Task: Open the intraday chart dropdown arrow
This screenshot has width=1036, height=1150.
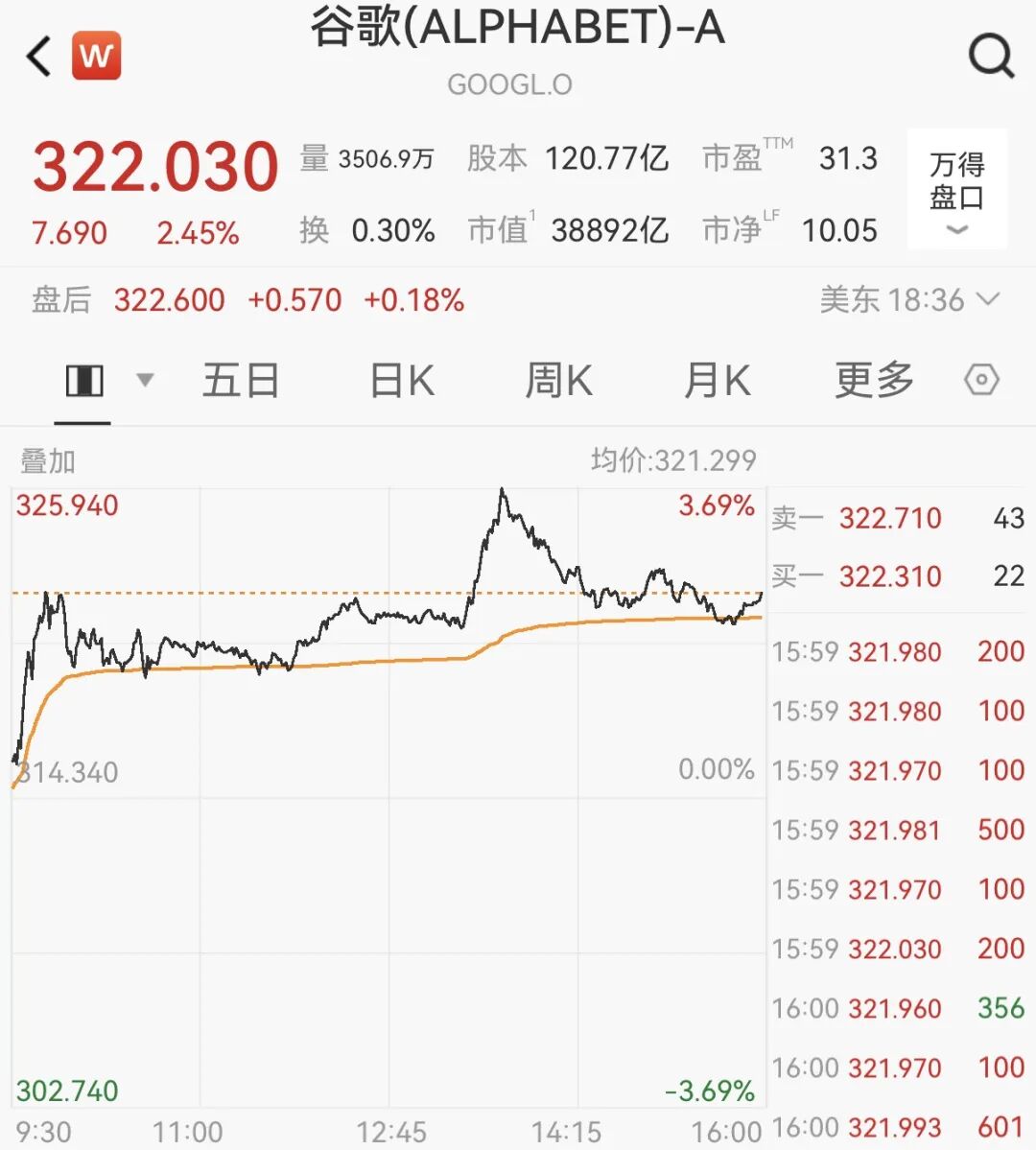Action: click(145, 380)
